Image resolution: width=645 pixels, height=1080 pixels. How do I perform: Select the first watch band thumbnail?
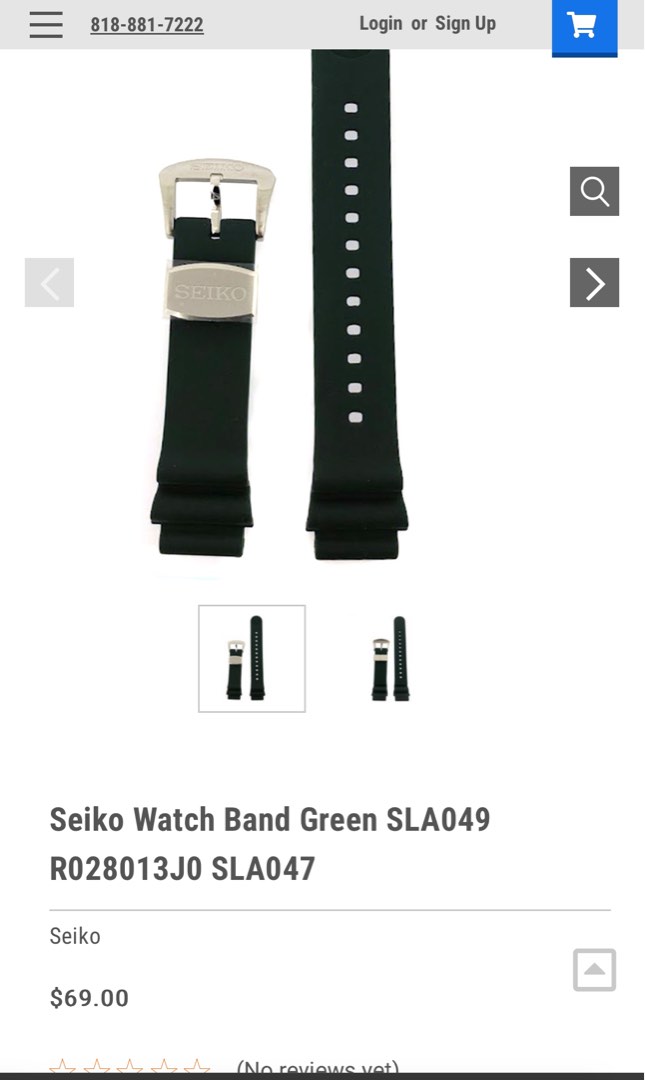coord(252,659)
